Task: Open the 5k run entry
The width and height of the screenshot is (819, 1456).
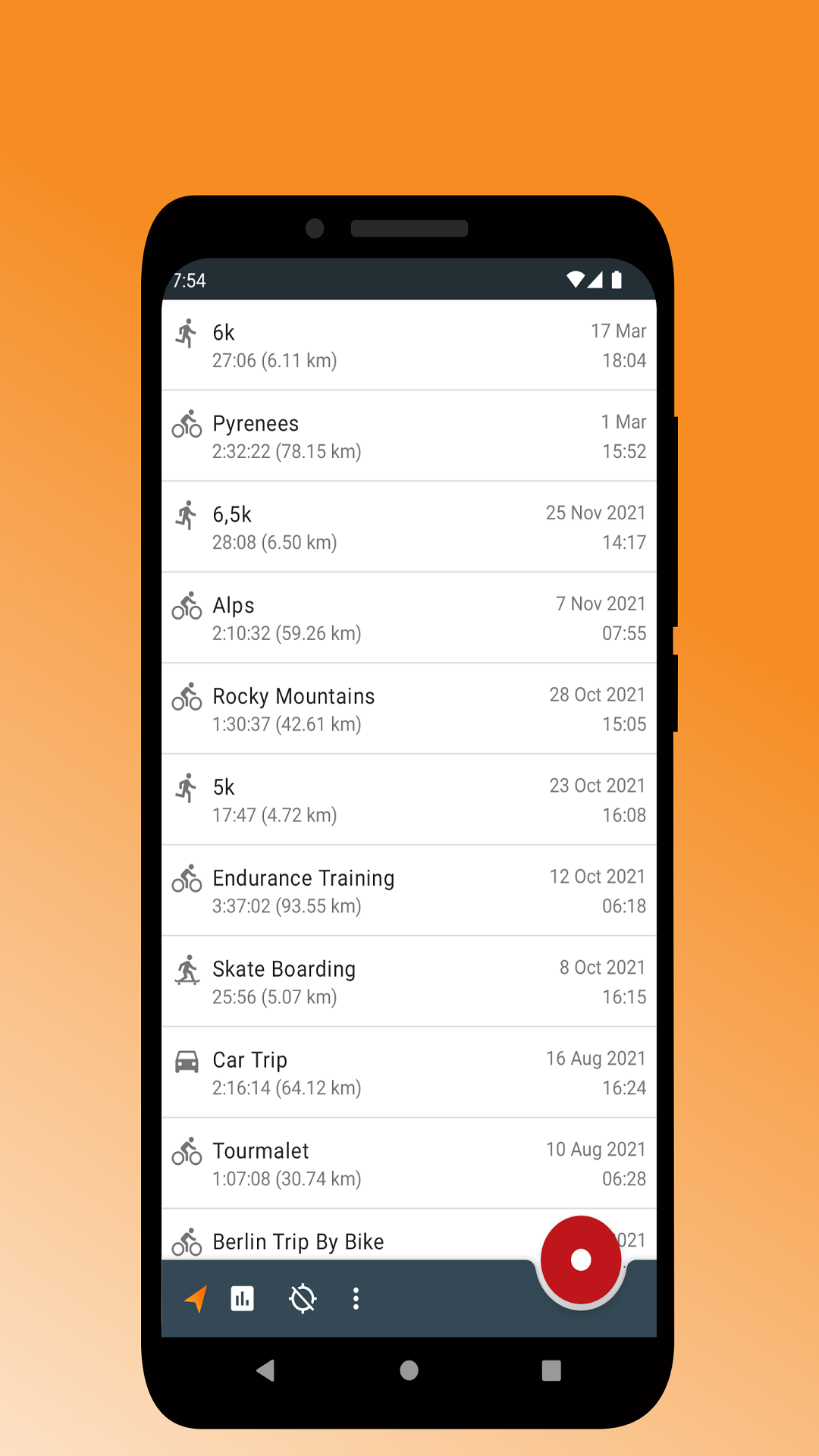Action: coord(409,801)
